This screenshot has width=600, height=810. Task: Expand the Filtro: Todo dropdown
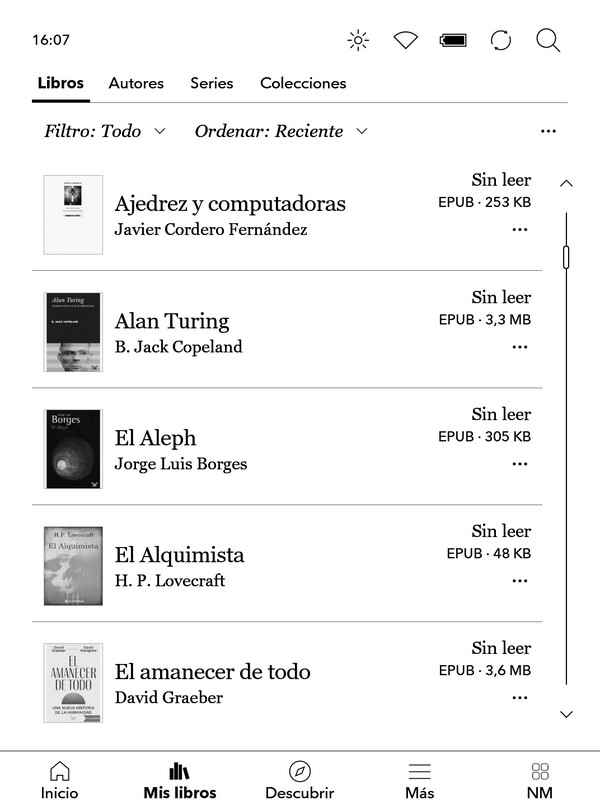click(105, 131)
